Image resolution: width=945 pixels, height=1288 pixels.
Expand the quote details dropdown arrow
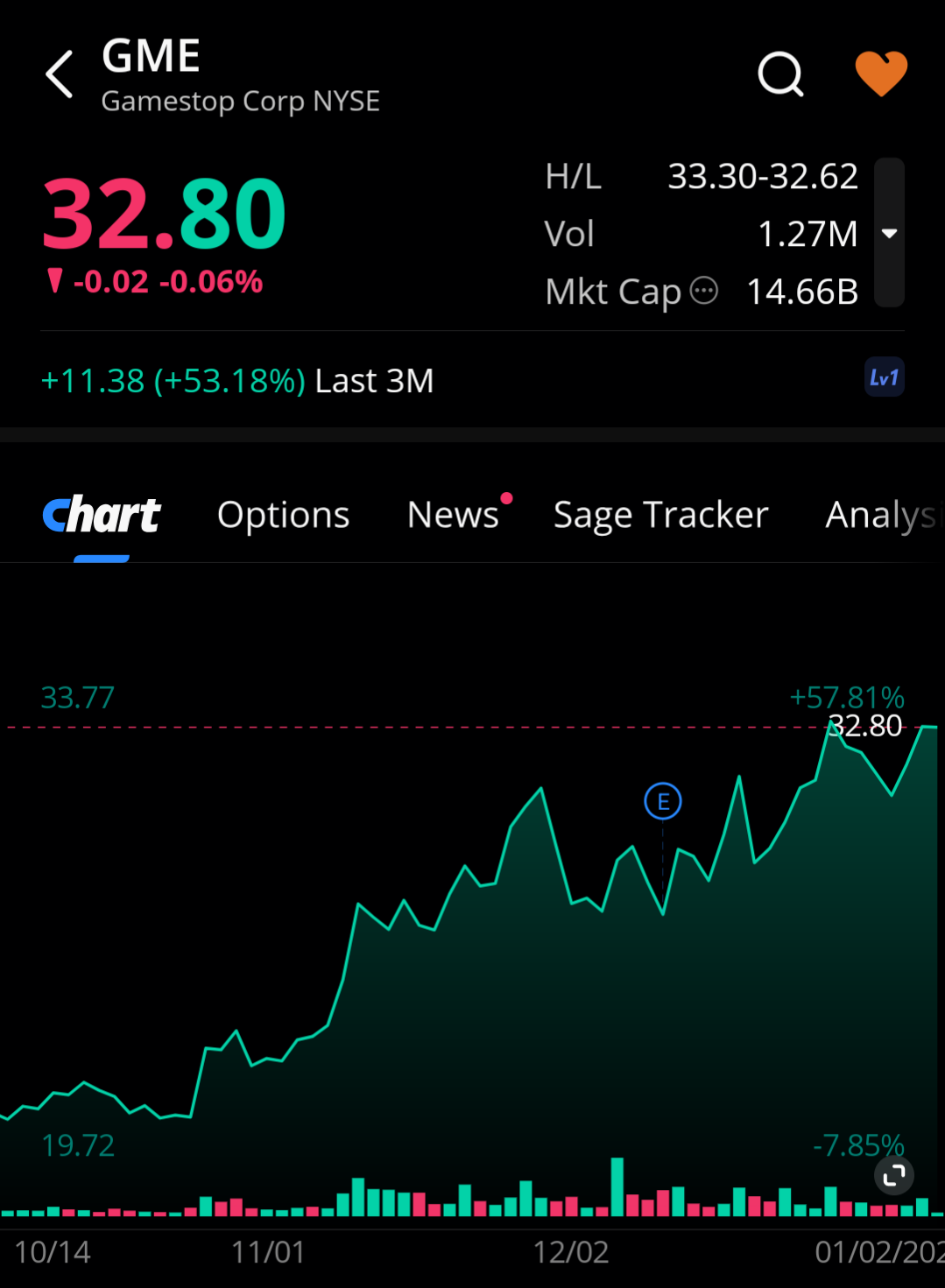tap(889, 233)
